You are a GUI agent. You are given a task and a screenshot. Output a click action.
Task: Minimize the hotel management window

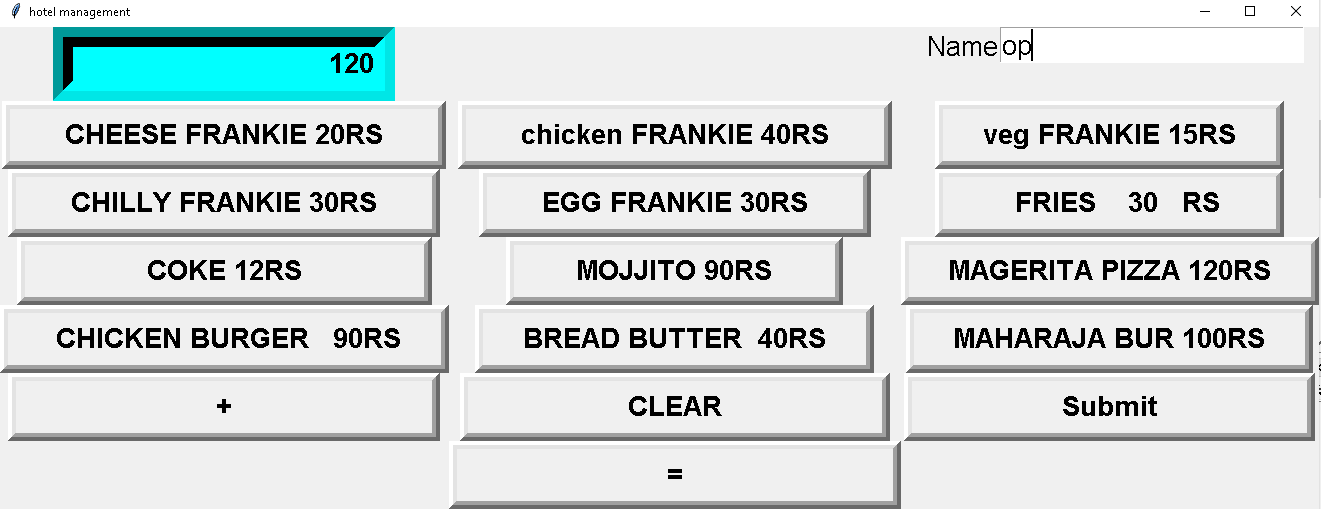[1204, 11]
